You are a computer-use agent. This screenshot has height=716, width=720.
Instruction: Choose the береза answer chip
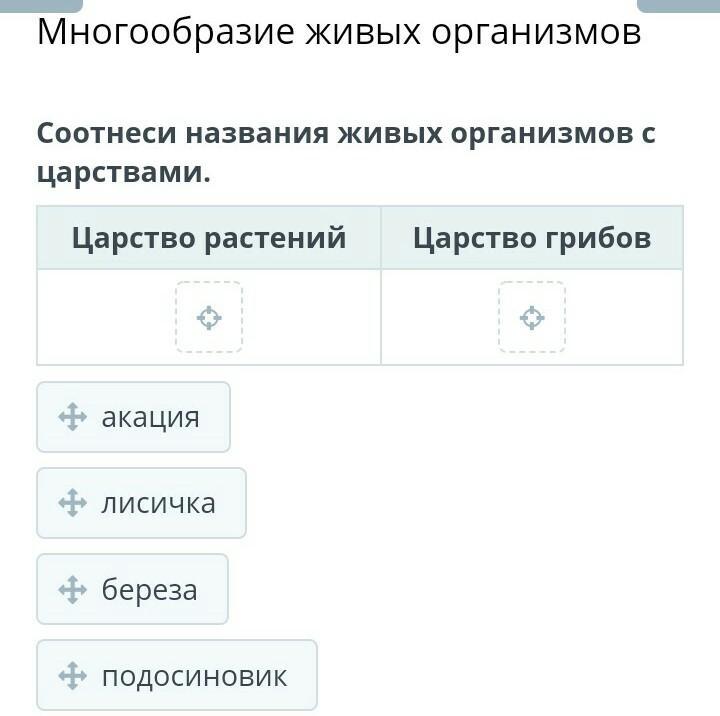click(x=132, y=589)
